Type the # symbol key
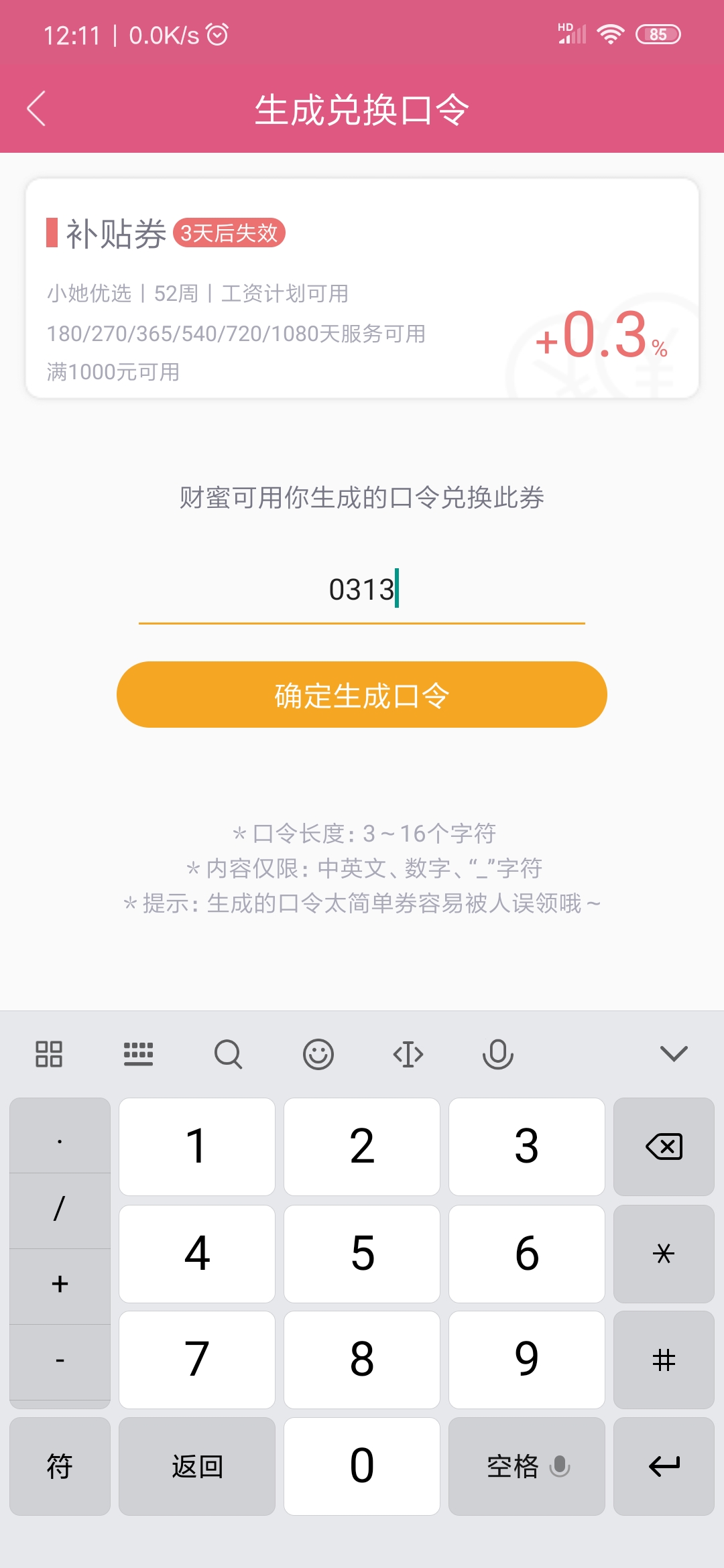The image size is (724, 1568). pos(664,1360)
